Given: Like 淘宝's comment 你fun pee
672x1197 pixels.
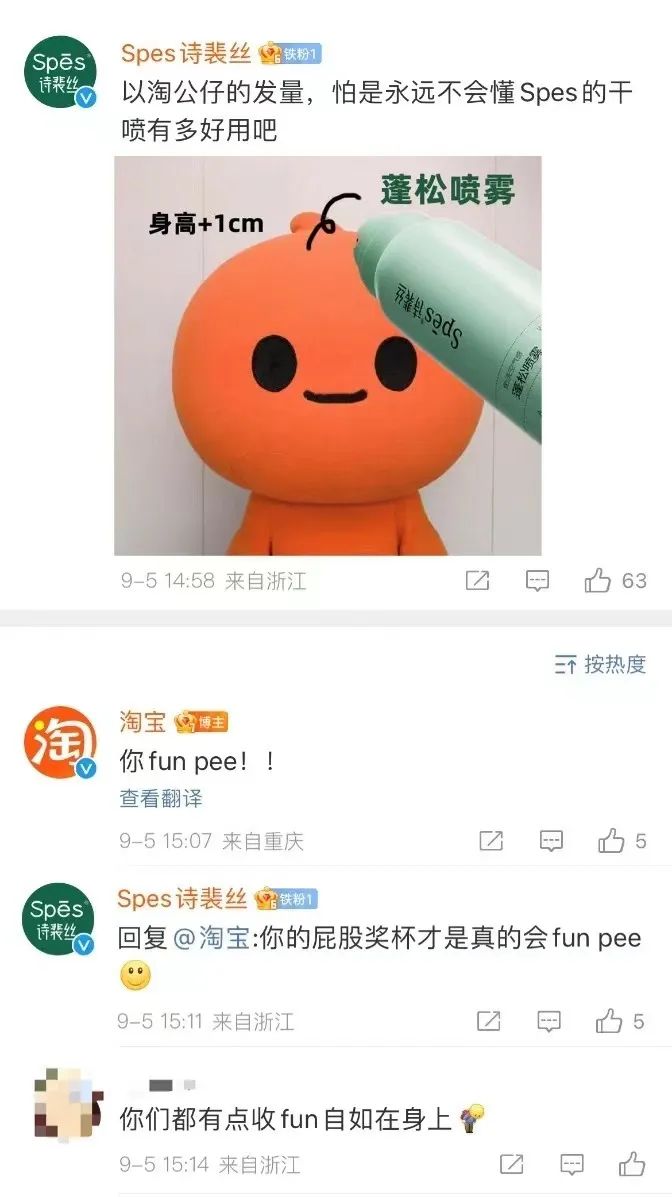Looking at the screenshot, I should click(622, 841).
